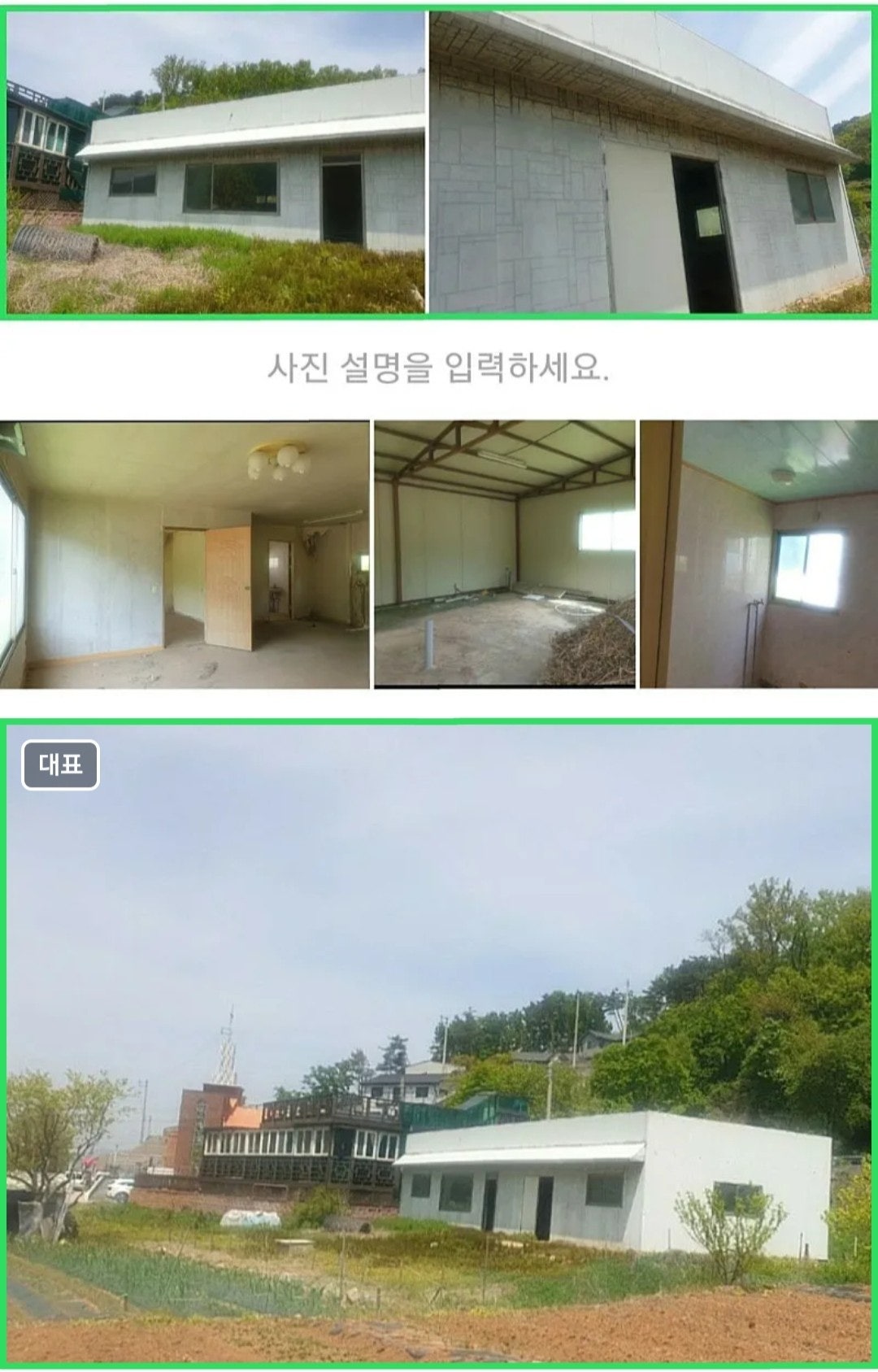Select the close-up exterior wall and door photo
Screen dimensions: 878x1372
(x=650, y=163)
